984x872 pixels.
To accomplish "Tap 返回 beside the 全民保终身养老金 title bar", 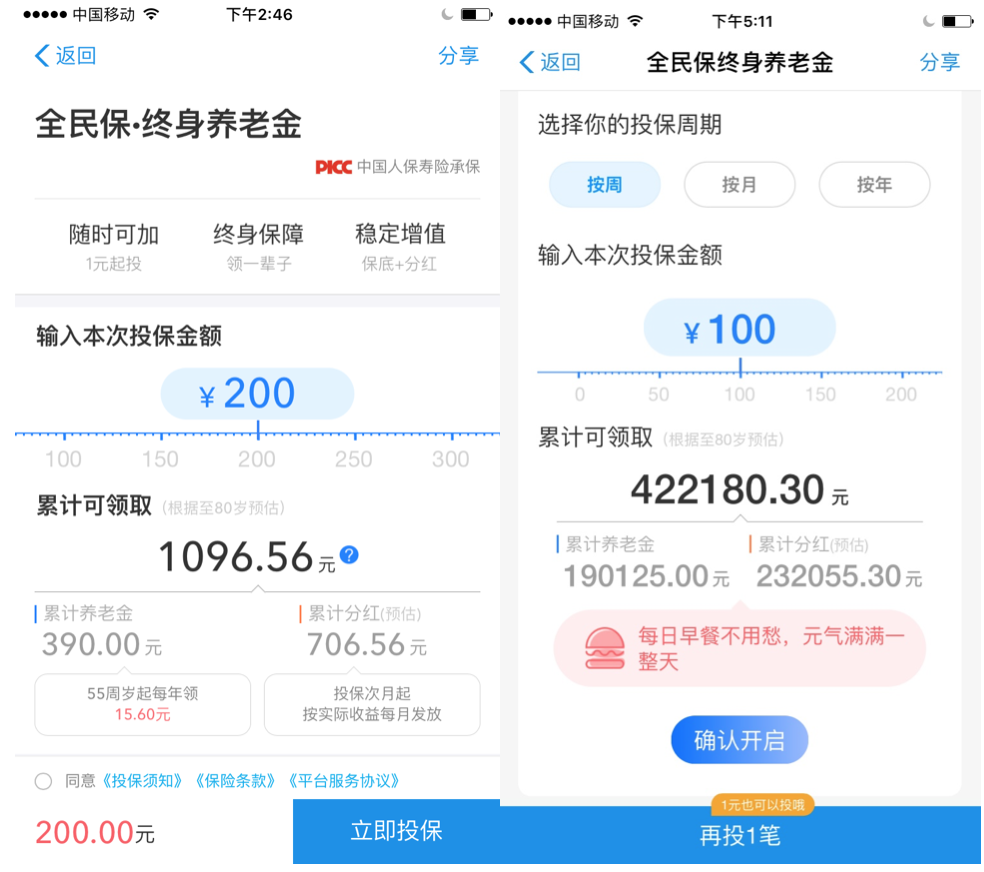I will pyautogui.click(x=550, y=62).
